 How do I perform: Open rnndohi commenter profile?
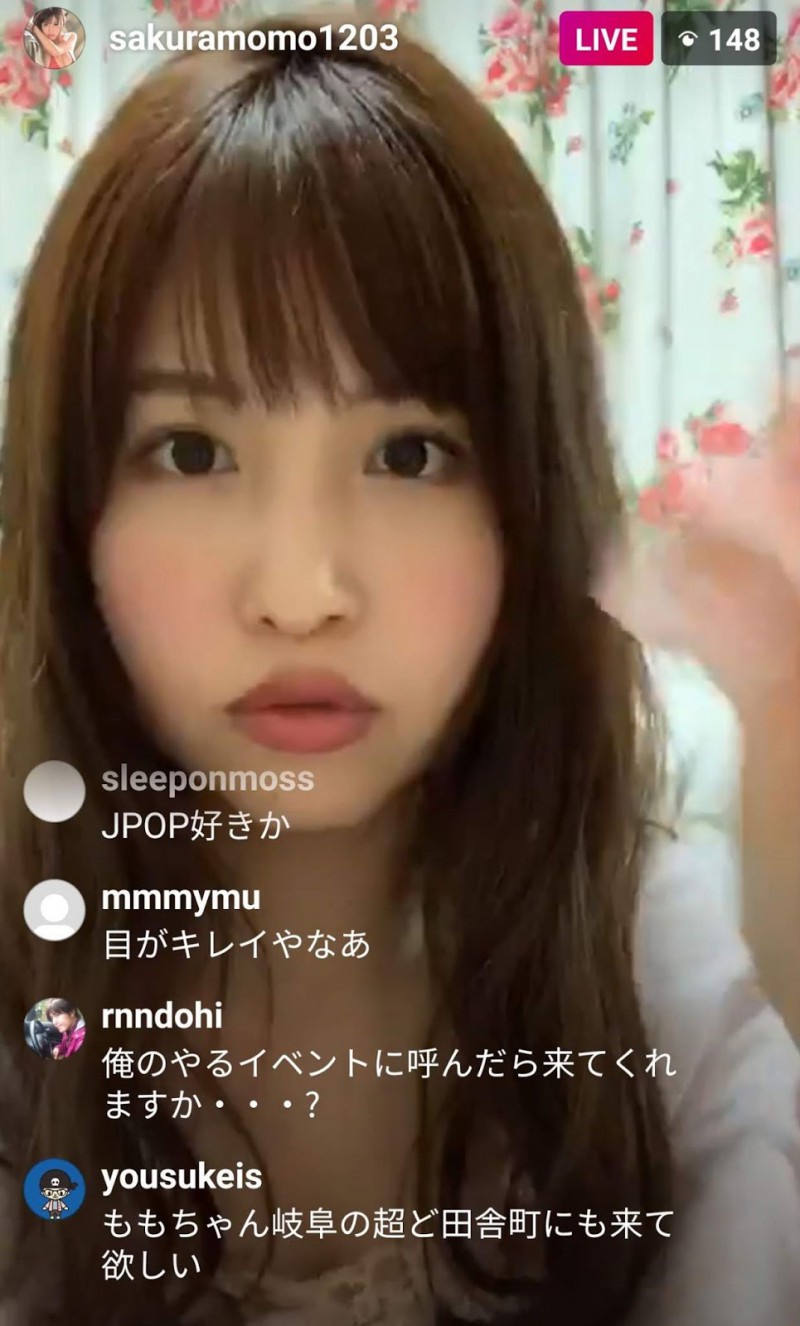click(x=54, y=1028)
